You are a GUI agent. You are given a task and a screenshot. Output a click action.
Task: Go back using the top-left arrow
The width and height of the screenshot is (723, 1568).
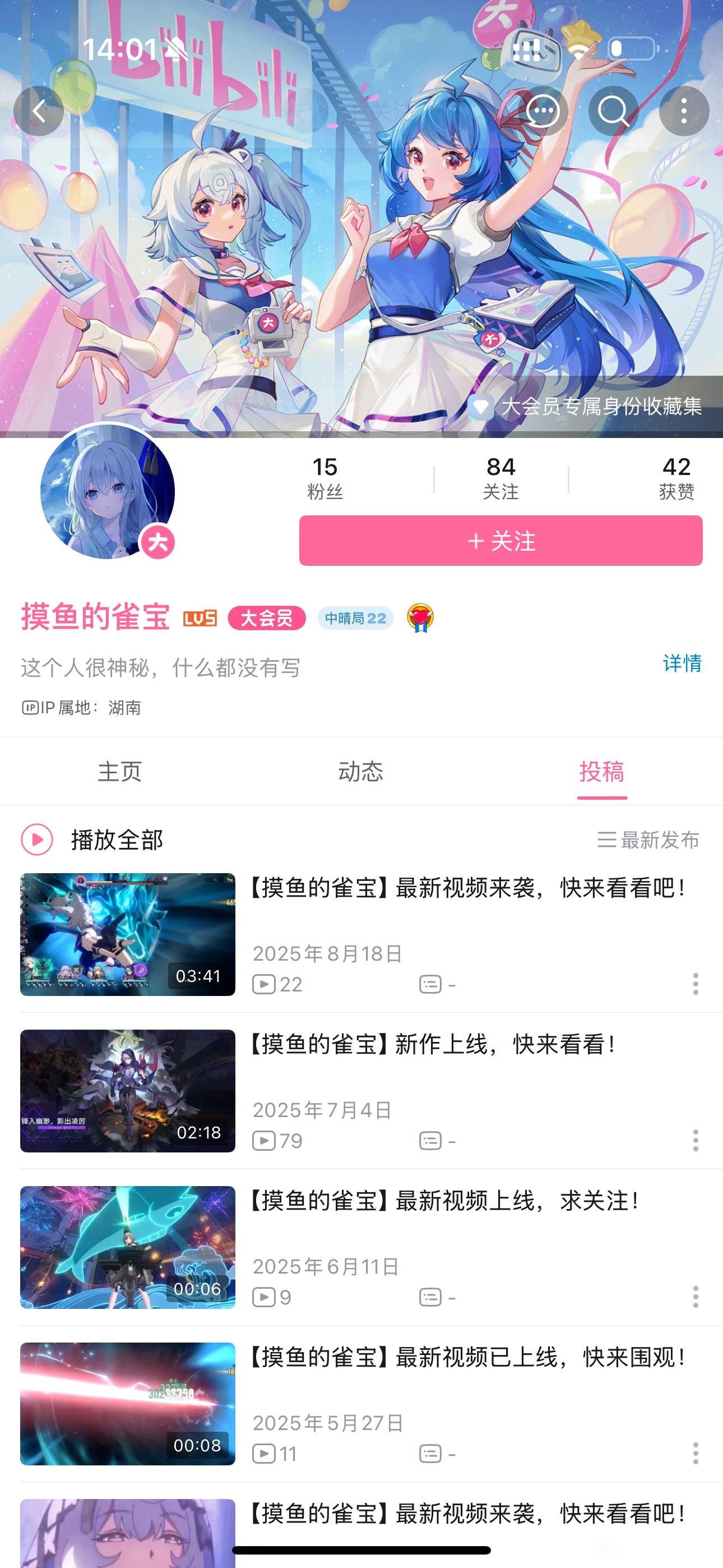pos(39,112)
